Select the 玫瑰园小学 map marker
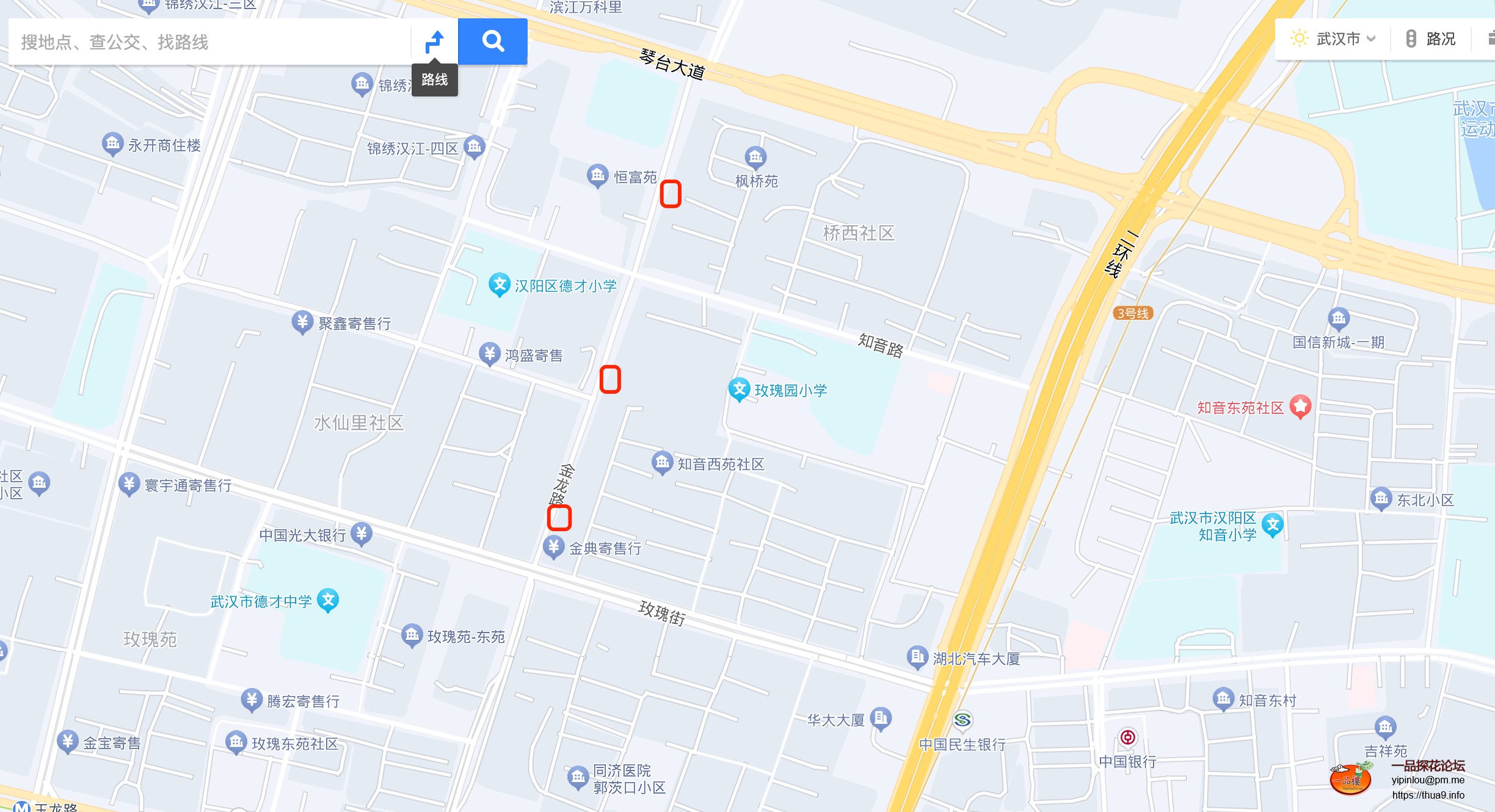The width and height of the screenshot is (1495, 812). click(739, 389)
